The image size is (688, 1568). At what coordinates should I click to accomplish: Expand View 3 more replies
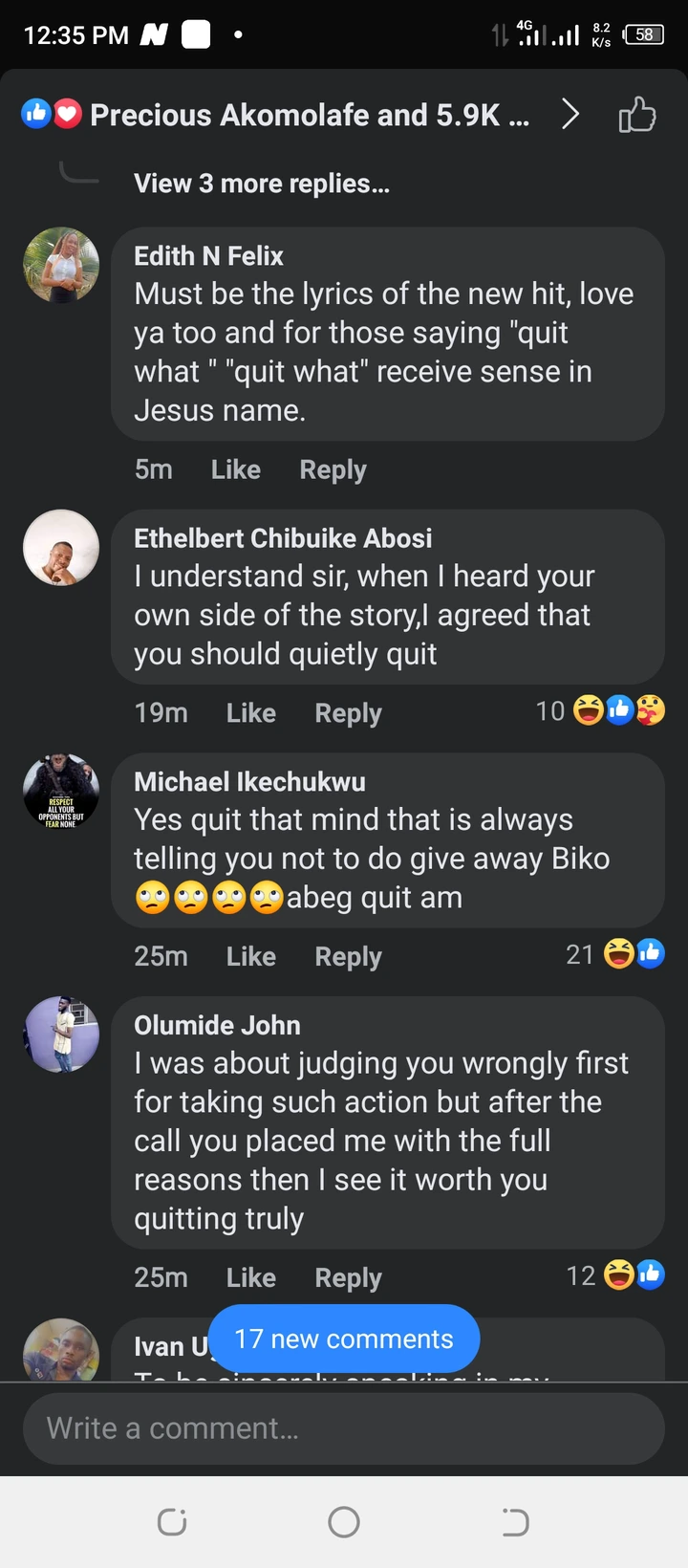(x=261, y=184)
